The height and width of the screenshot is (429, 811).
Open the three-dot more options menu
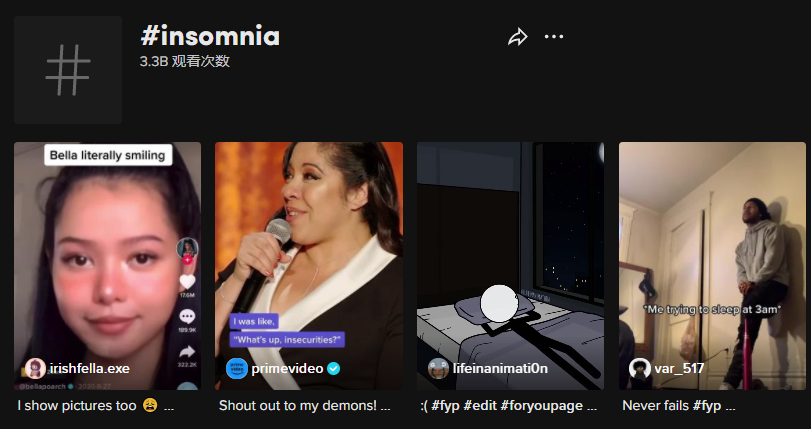(x=554, y=37)
